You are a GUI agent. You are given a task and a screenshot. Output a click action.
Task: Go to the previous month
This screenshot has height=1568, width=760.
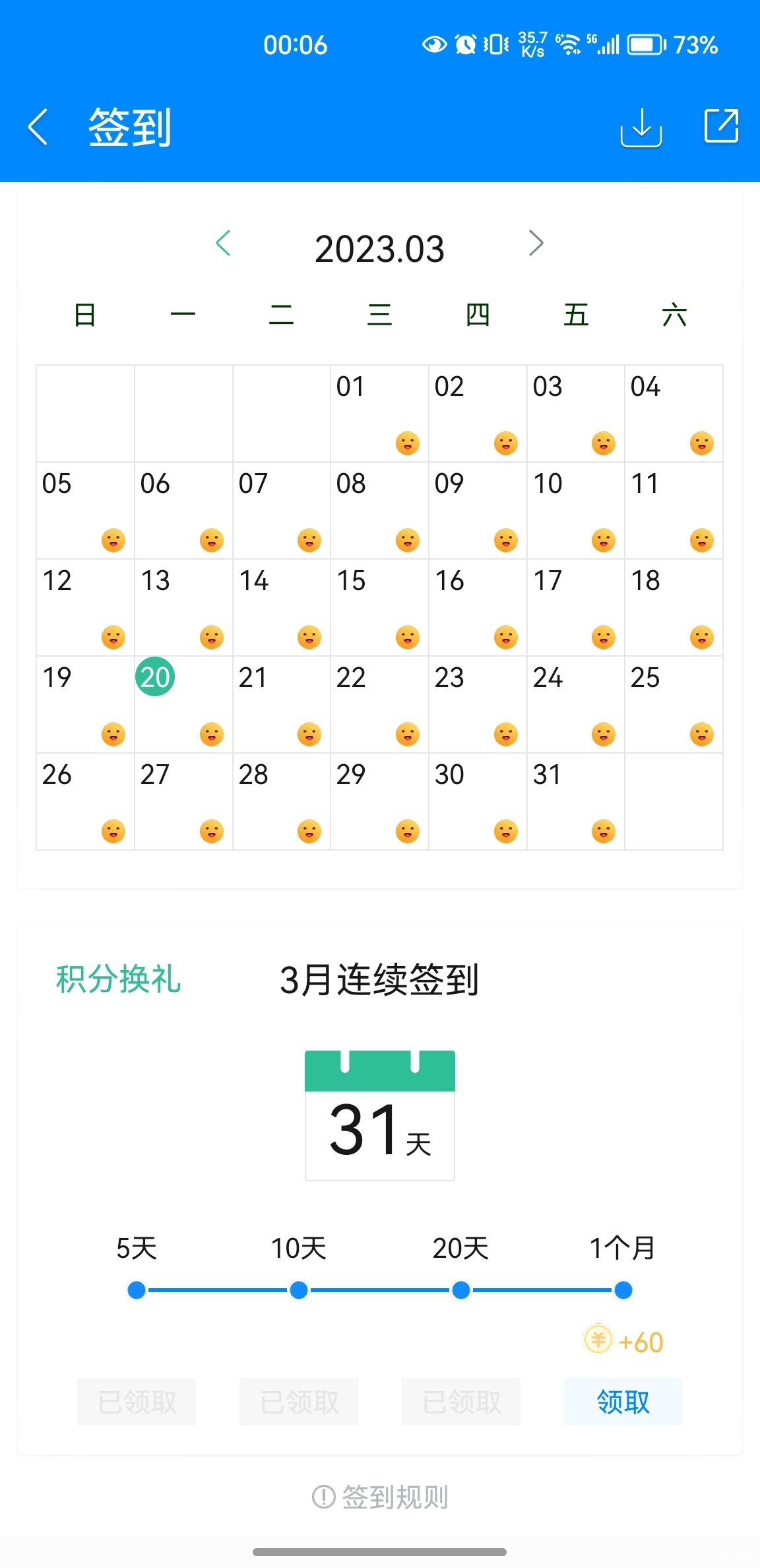[223, 244]
